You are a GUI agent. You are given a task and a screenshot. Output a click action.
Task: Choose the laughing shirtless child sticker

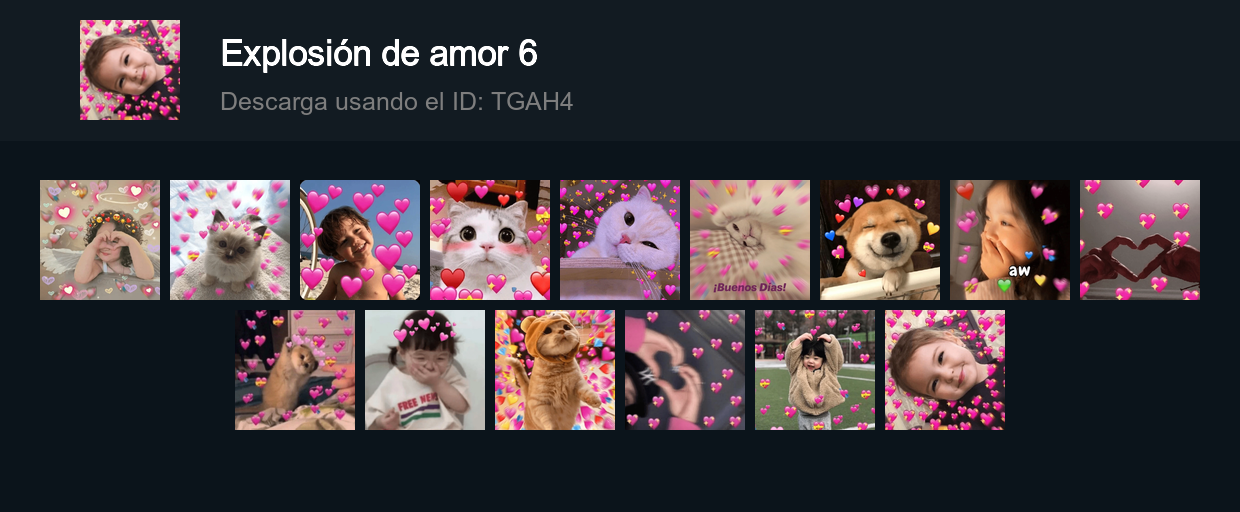click(360, 240)
